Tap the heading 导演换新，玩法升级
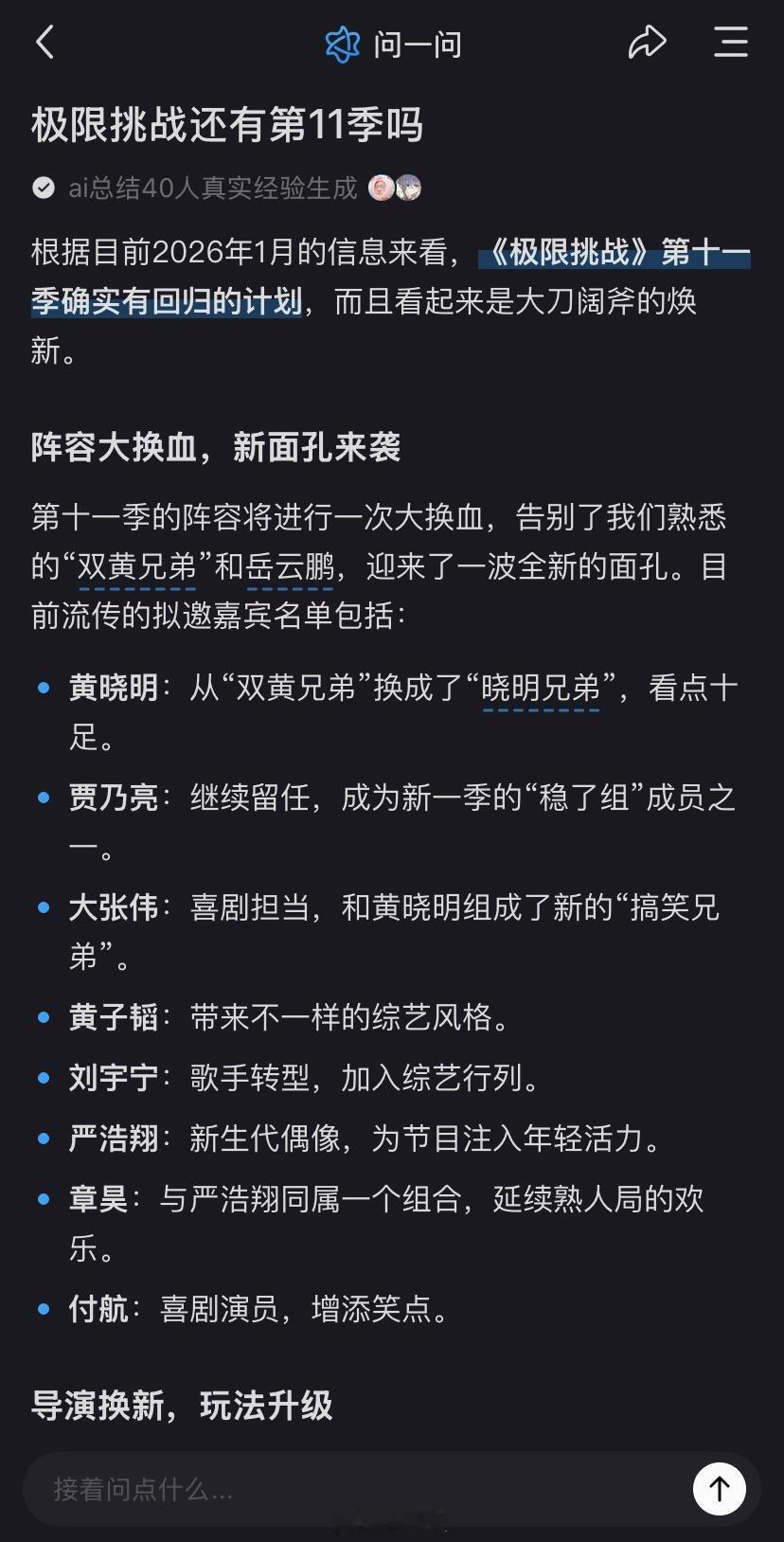The width and height of the screenshot is (784, 1542). (181, 1408)
